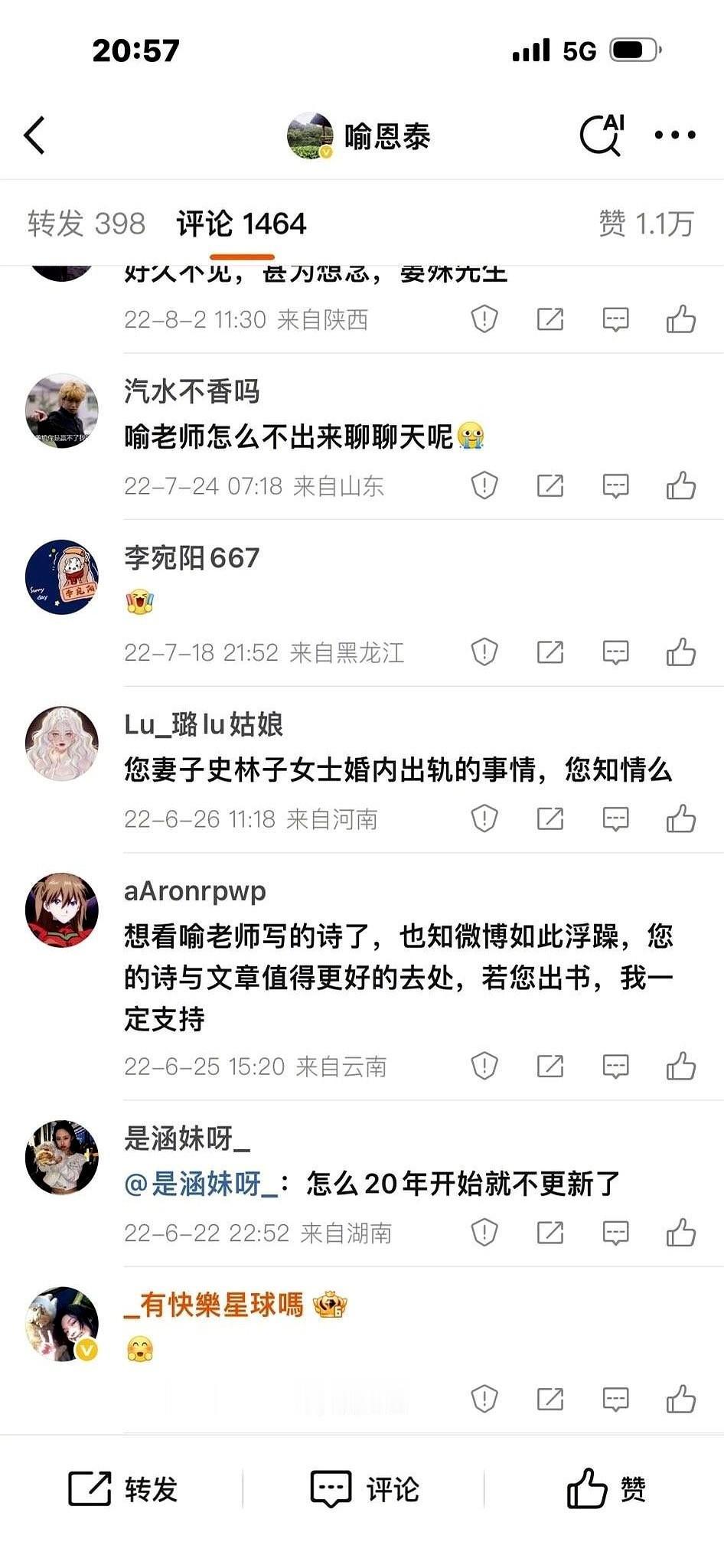Viewport: 724px width, 1568px height.
Task: Open 汽水不香吗's profile avatar
Action: pyautogui.click(x=61, y=410)
